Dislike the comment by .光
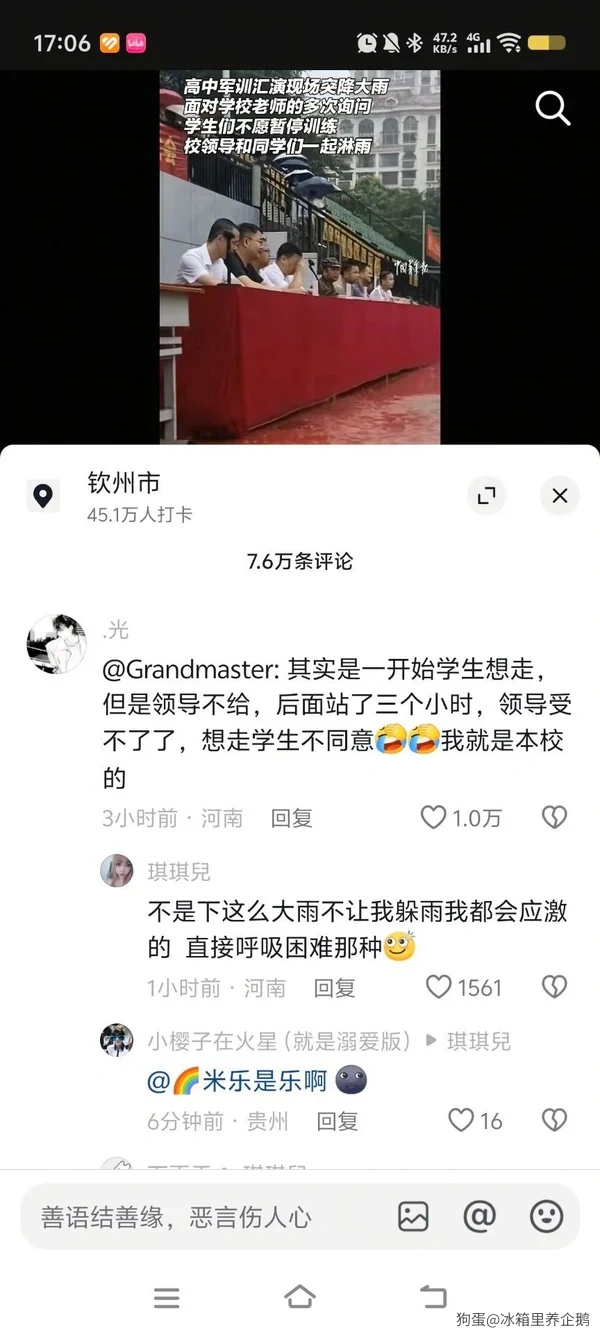Screen dimensions: 600x1333 click(x=554, y=818)
